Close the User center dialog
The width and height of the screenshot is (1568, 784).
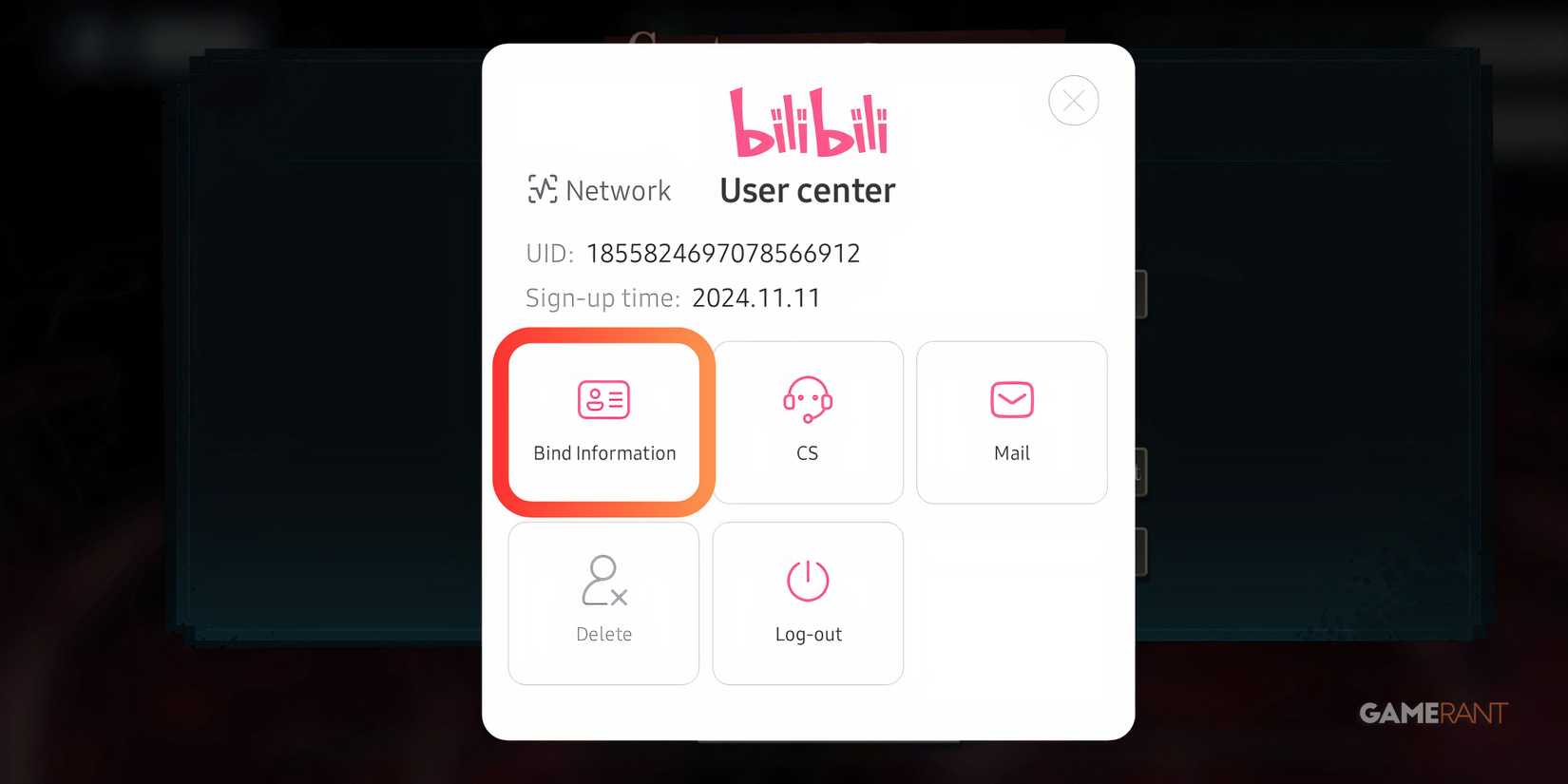1073,101
